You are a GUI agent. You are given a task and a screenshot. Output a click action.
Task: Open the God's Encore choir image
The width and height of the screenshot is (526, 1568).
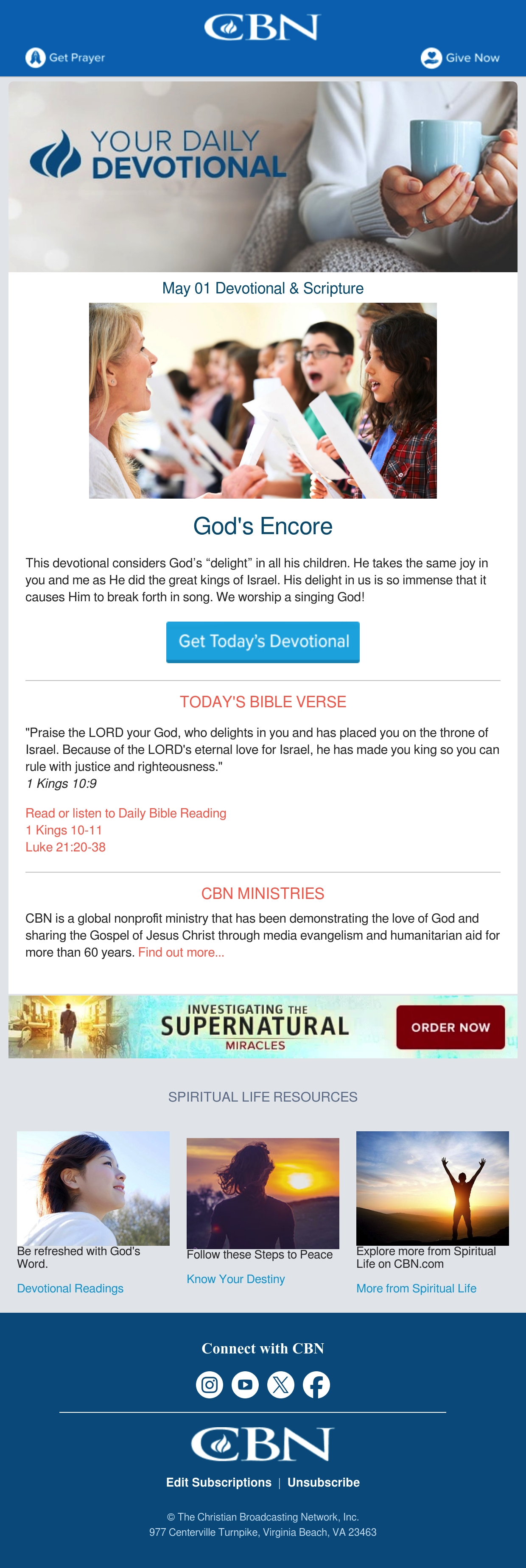263,401
